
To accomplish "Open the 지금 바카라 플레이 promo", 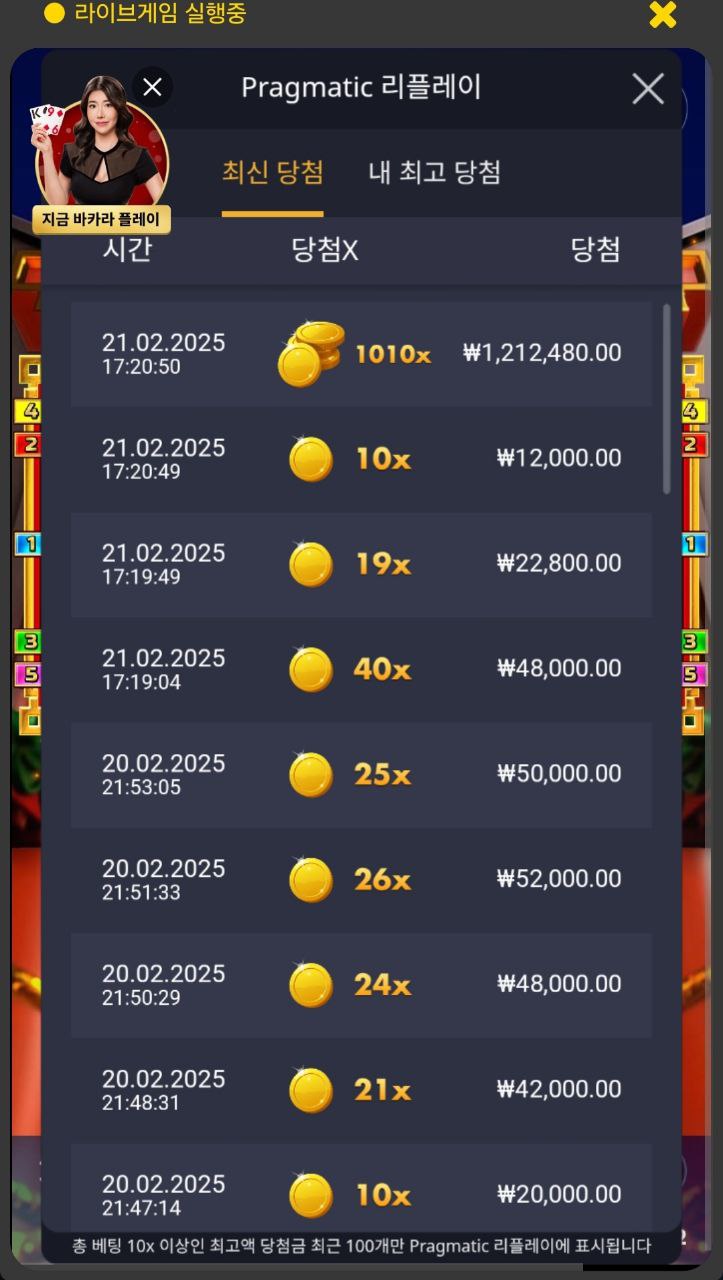I will point(101,218).
